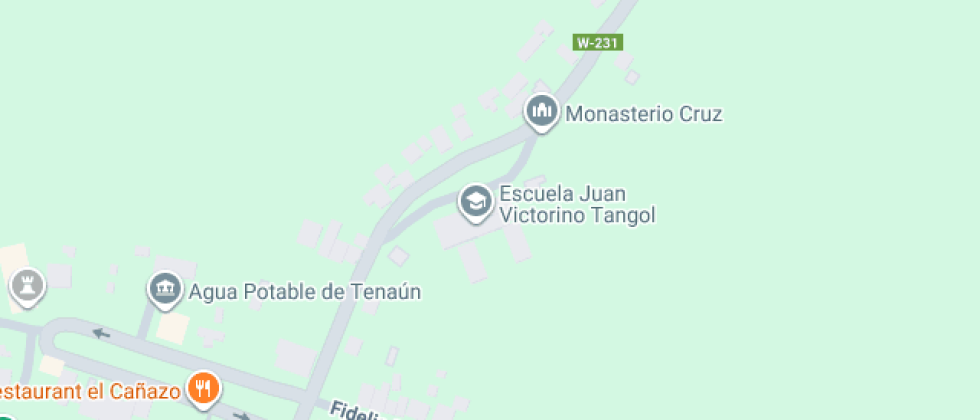Open the Monasterio Cruz place marker
The height and width of the screenshot is (420, 980).
[x=542, y=111]
